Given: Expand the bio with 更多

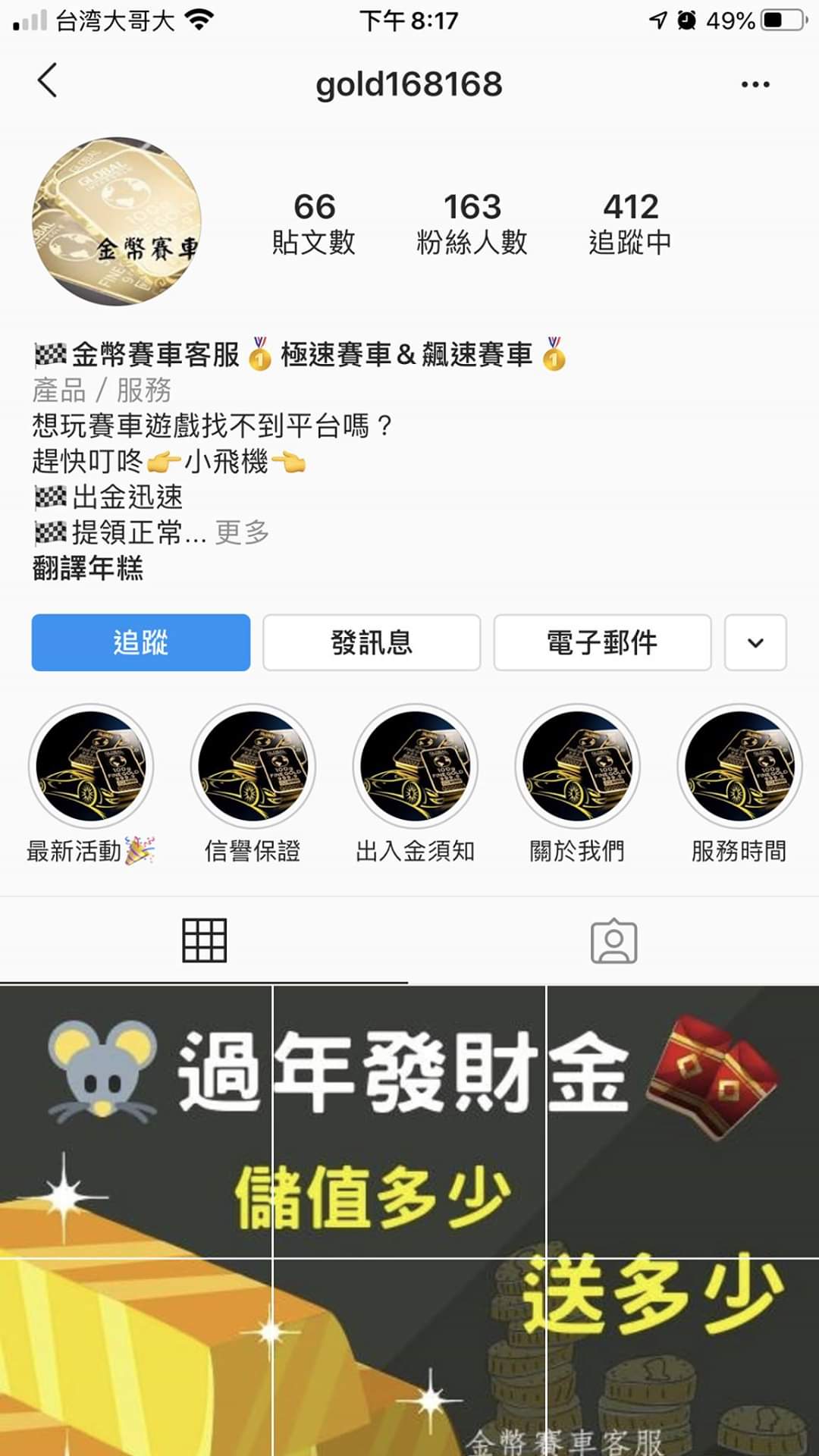Looking at the screenshot, I should pos(243,532).
